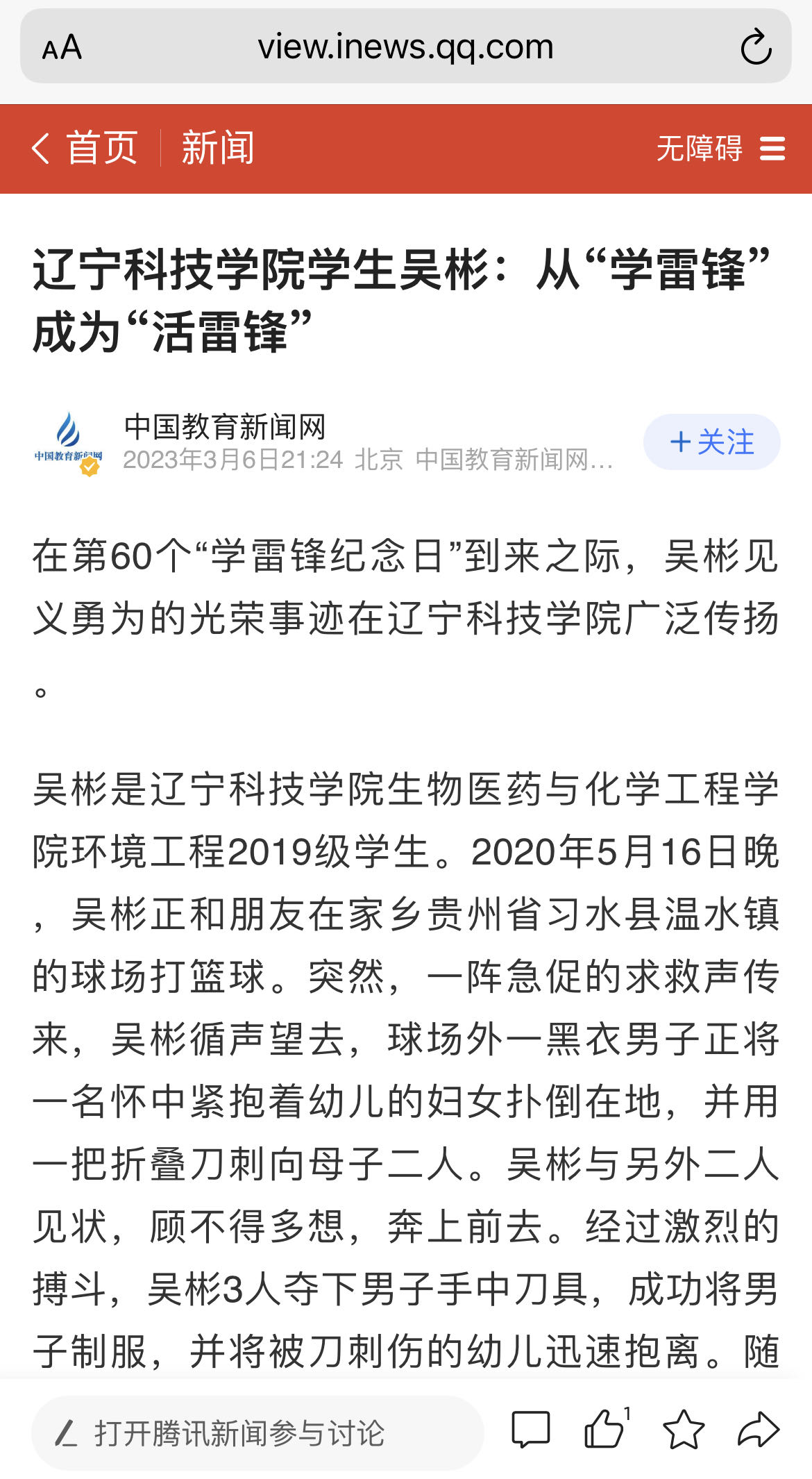Enable 无障碍 accessibility mode
The width and height of the screenshot is (812, 1479).
(699, 149)
